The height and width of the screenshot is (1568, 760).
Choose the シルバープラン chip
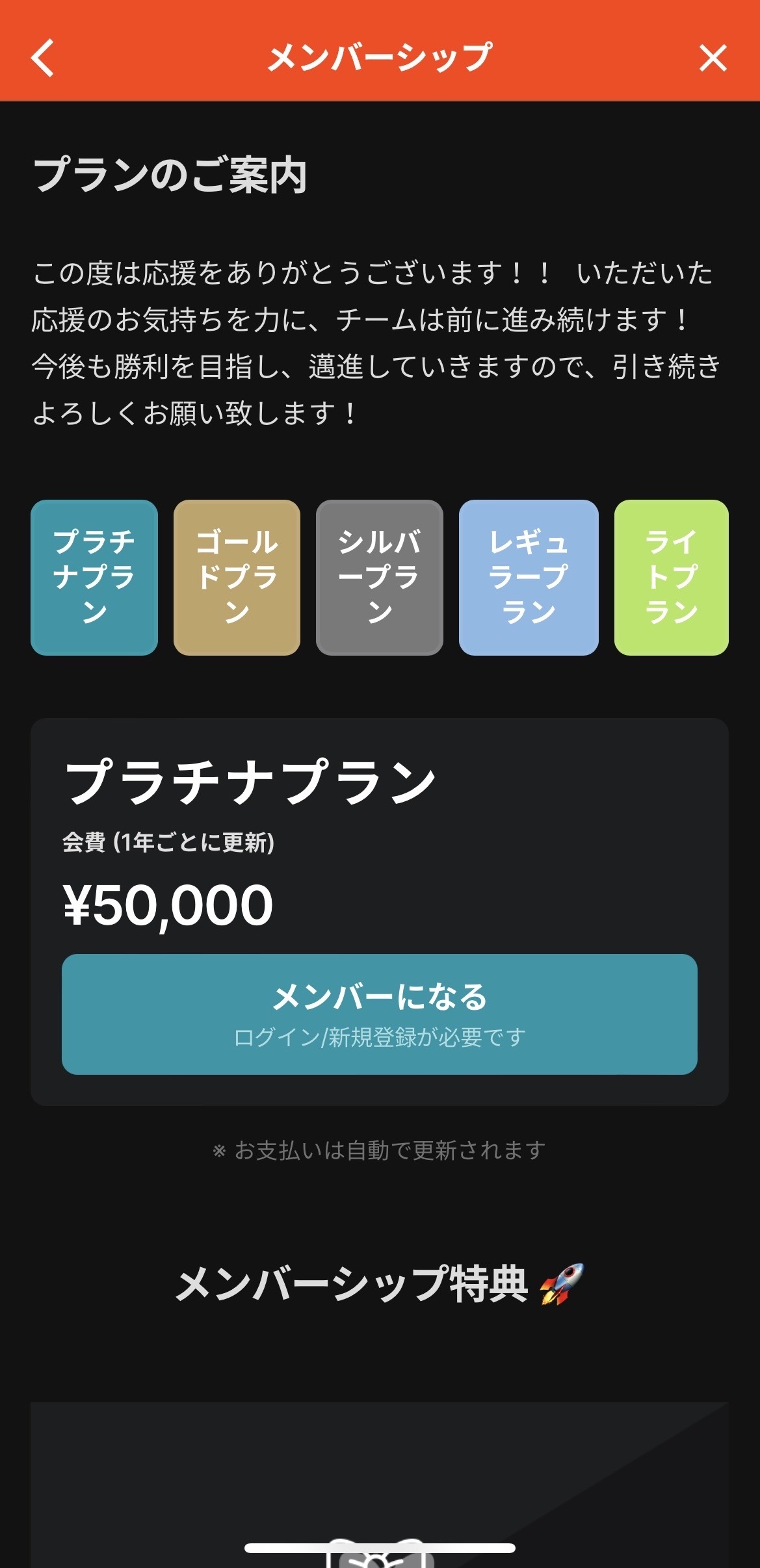click(379, 577)
